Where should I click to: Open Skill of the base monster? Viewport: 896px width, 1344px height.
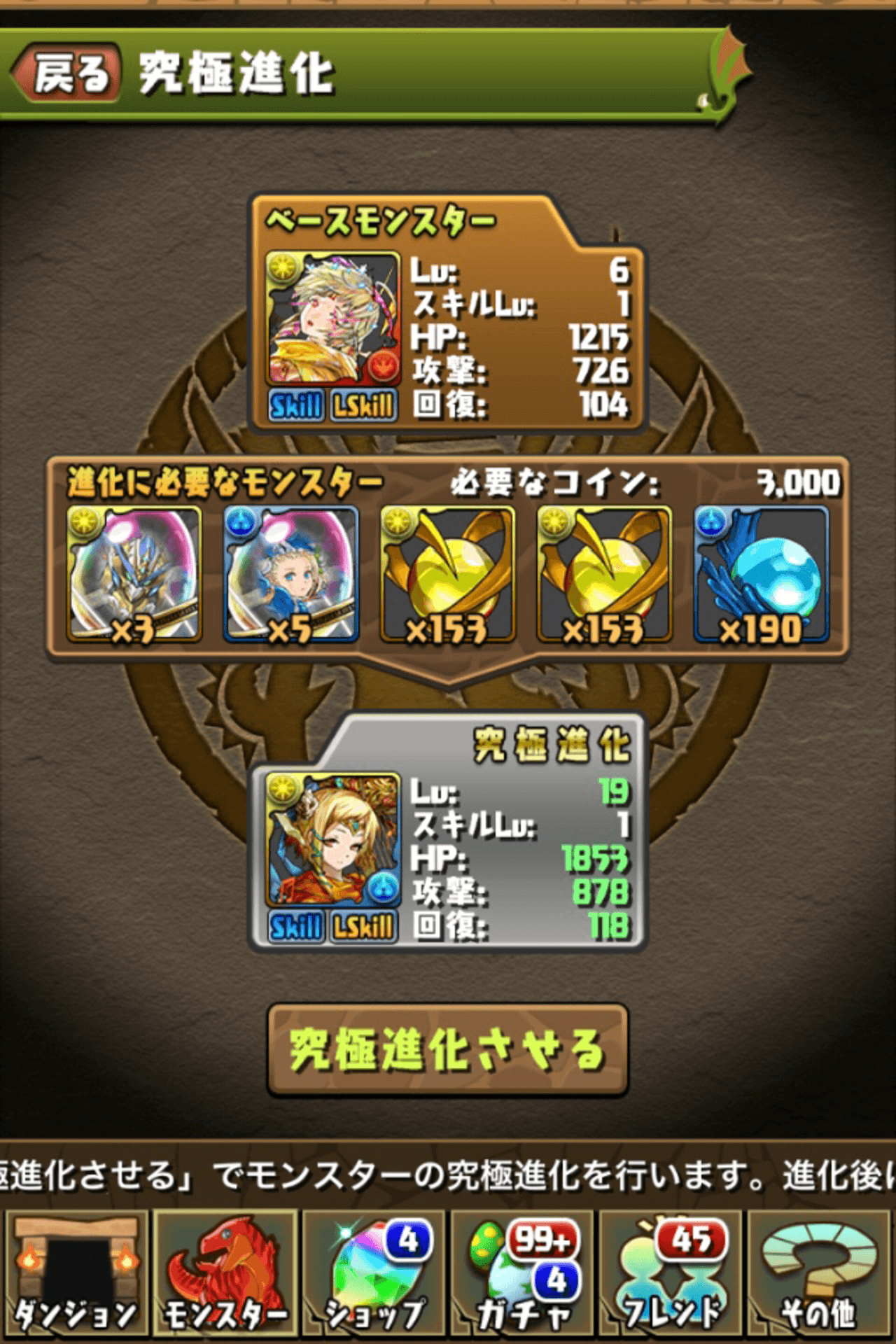point(296,405)
